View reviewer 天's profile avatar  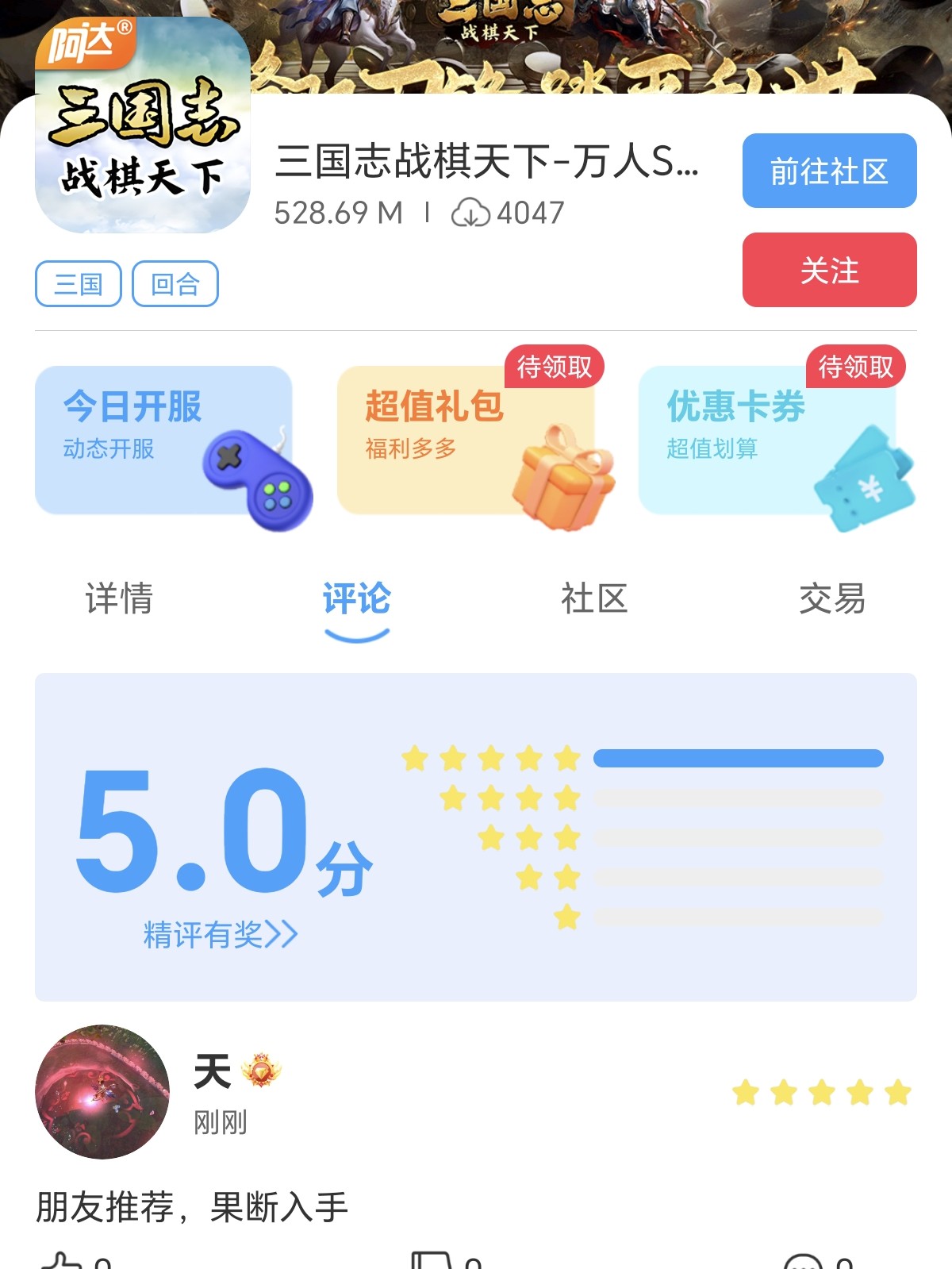102,1092
